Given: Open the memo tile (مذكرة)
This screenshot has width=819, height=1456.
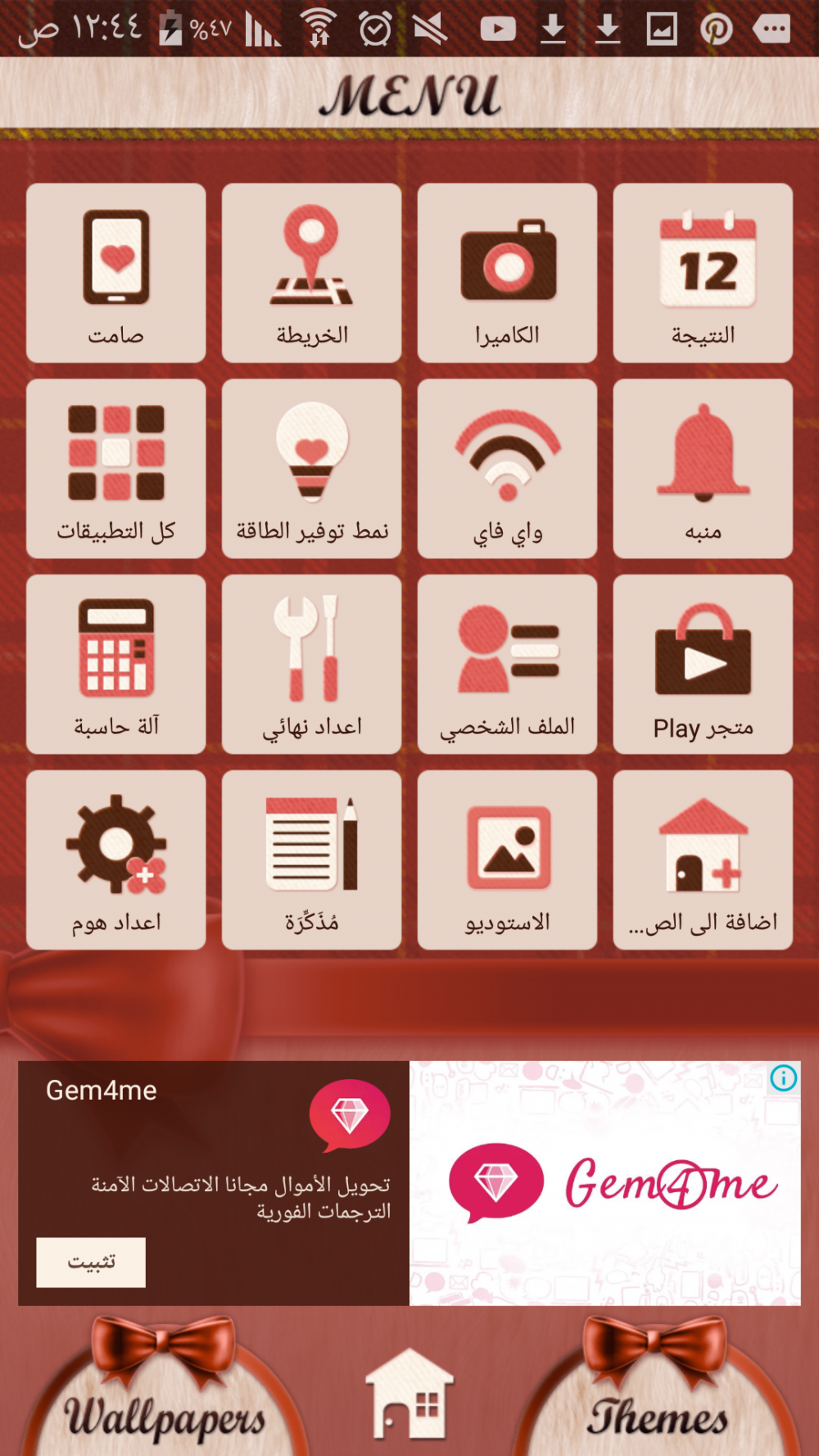Looking at the screenshot, I should (311, 860).
